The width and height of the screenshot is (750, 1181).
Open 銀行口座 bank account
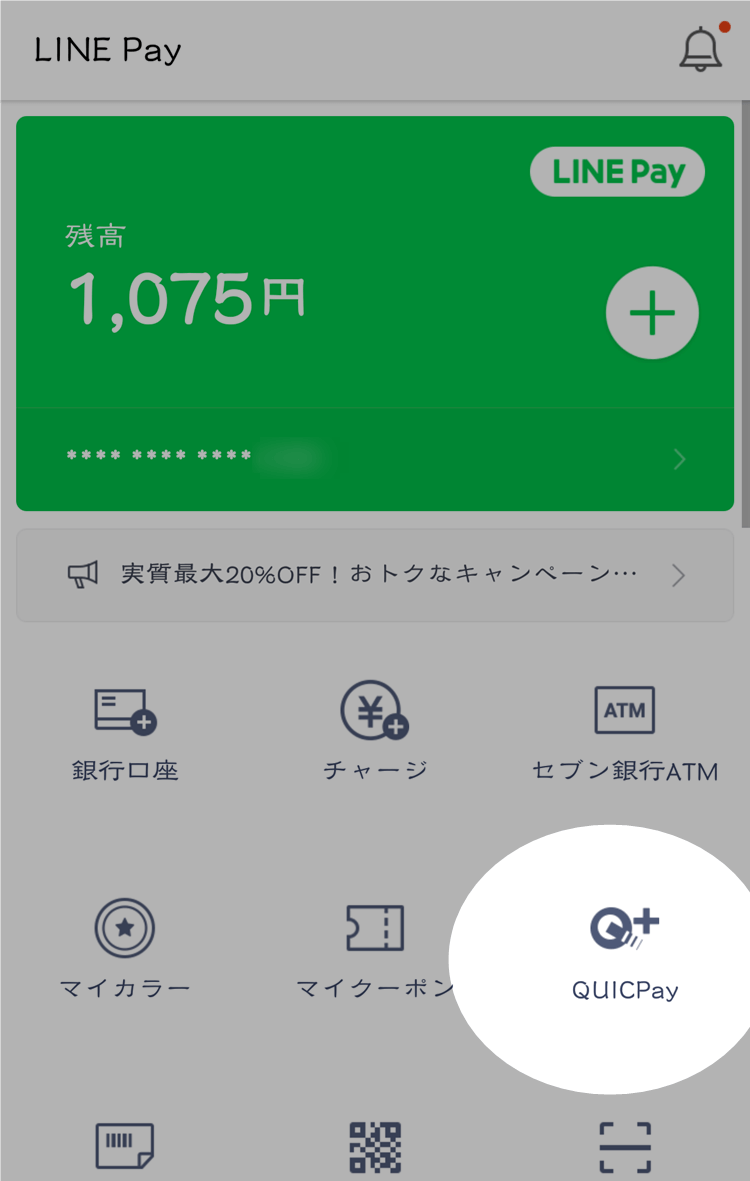125,733
